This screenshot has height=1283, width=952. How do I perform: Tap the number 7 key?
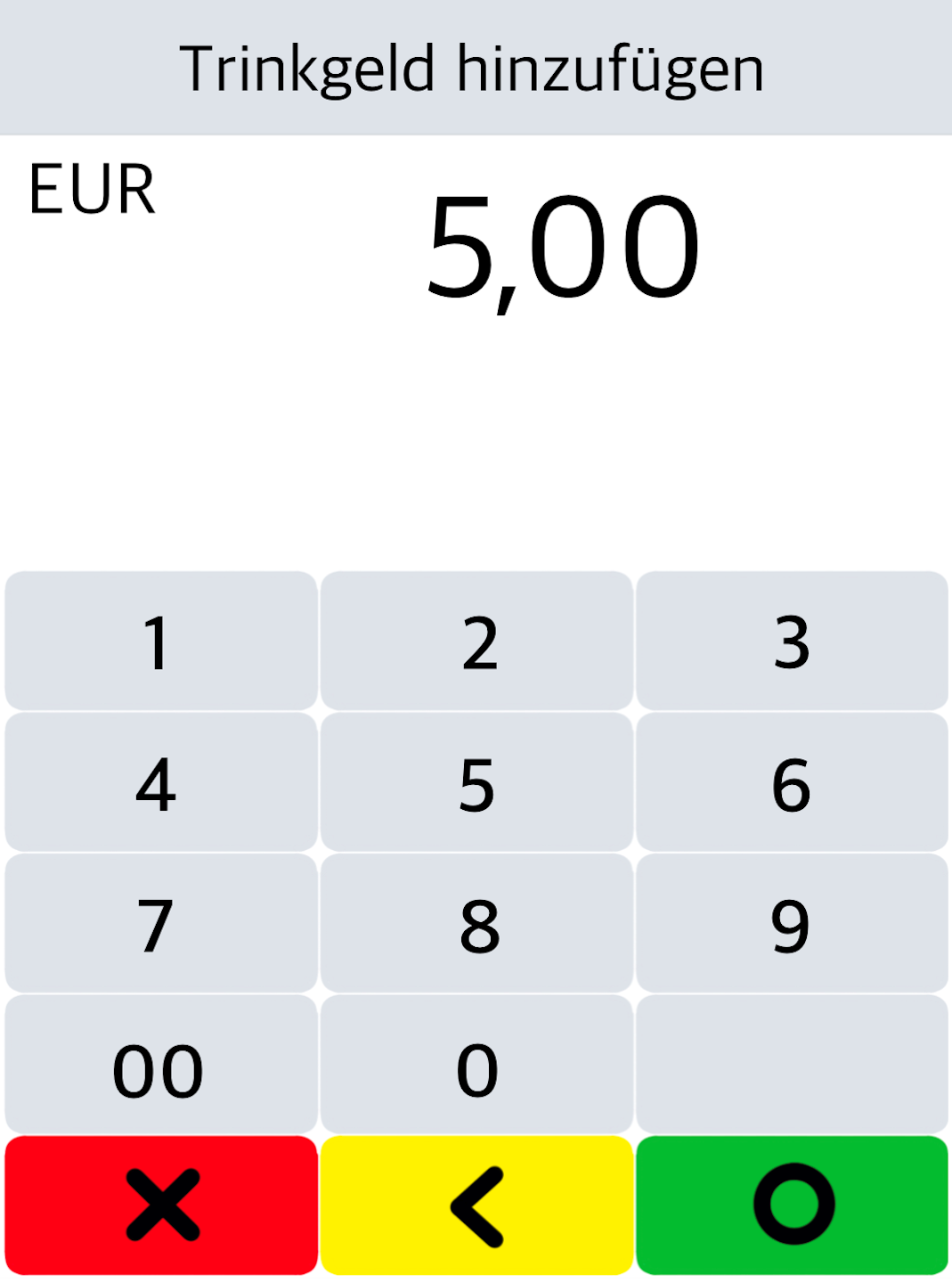click(x=161, y=924)
